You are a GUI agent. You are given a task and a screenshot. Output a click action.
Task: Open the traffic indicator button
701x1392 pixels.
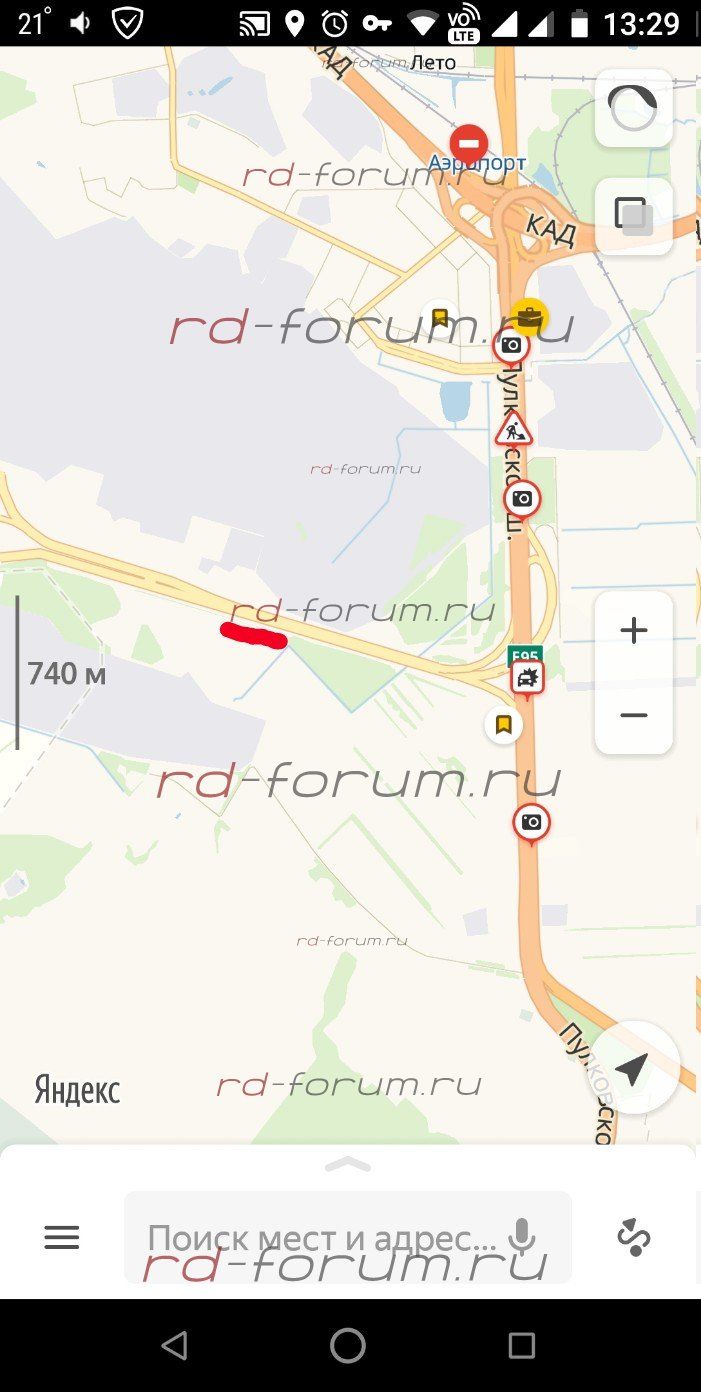pyautogui.click(x=633, y=109)
